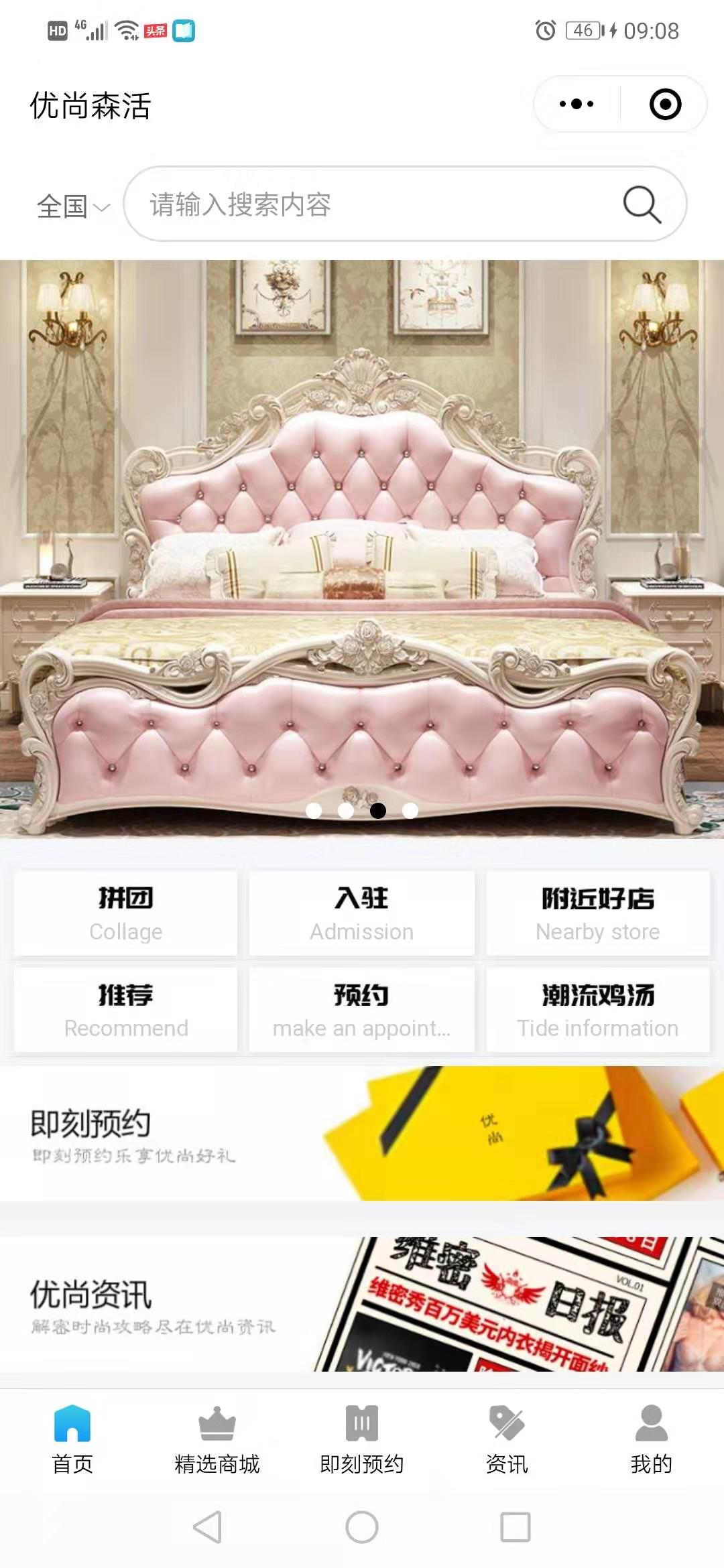This screenshot has height=1568, width=724.
Task: Tap the search content input field
Action: click(375, 204)
